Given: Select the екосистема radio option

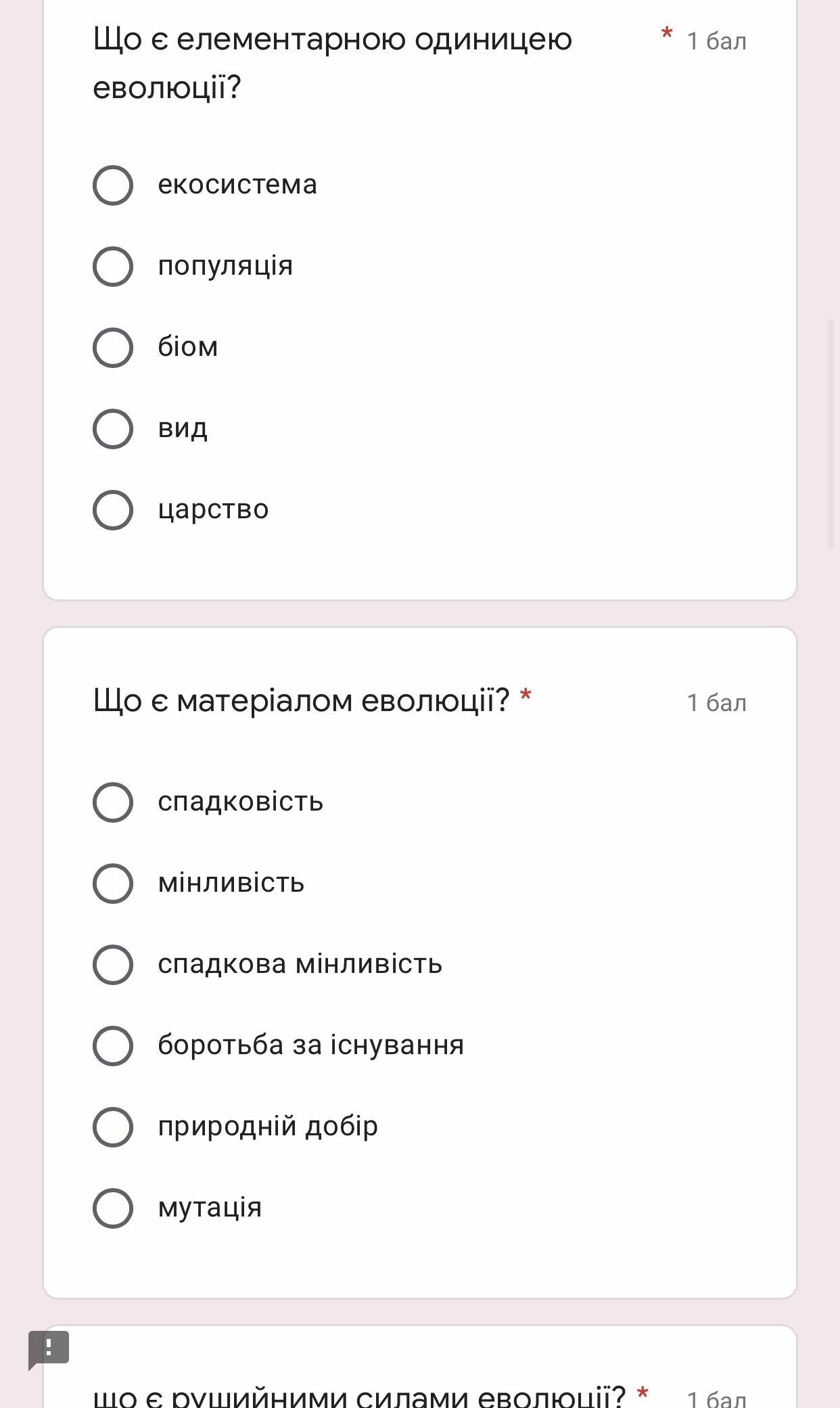Looking at the screenshot, I should (113, 185).
